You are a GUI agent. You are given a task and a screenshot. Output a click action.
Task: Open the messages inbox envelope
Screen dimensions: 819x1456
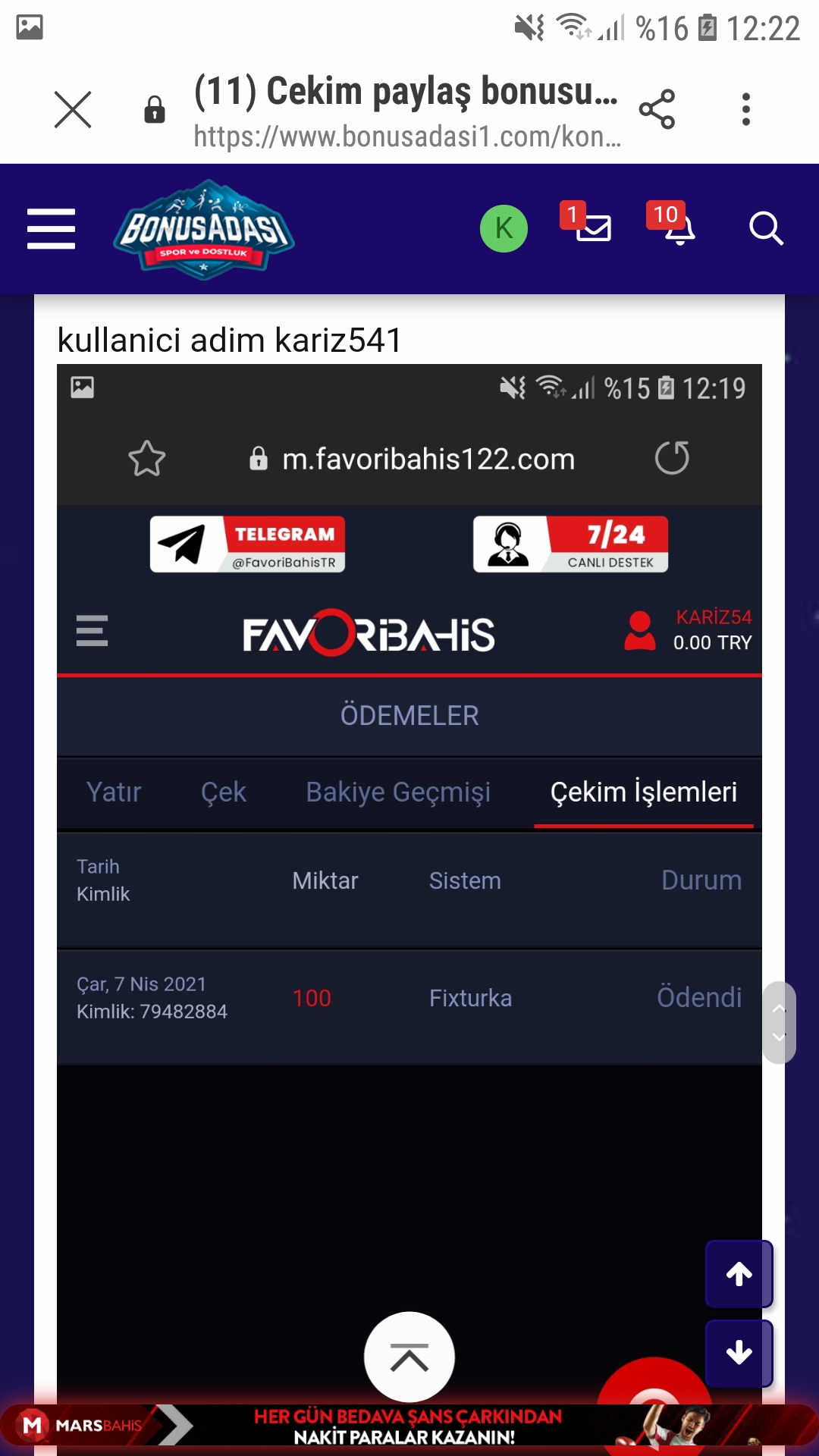click(593, 227)
